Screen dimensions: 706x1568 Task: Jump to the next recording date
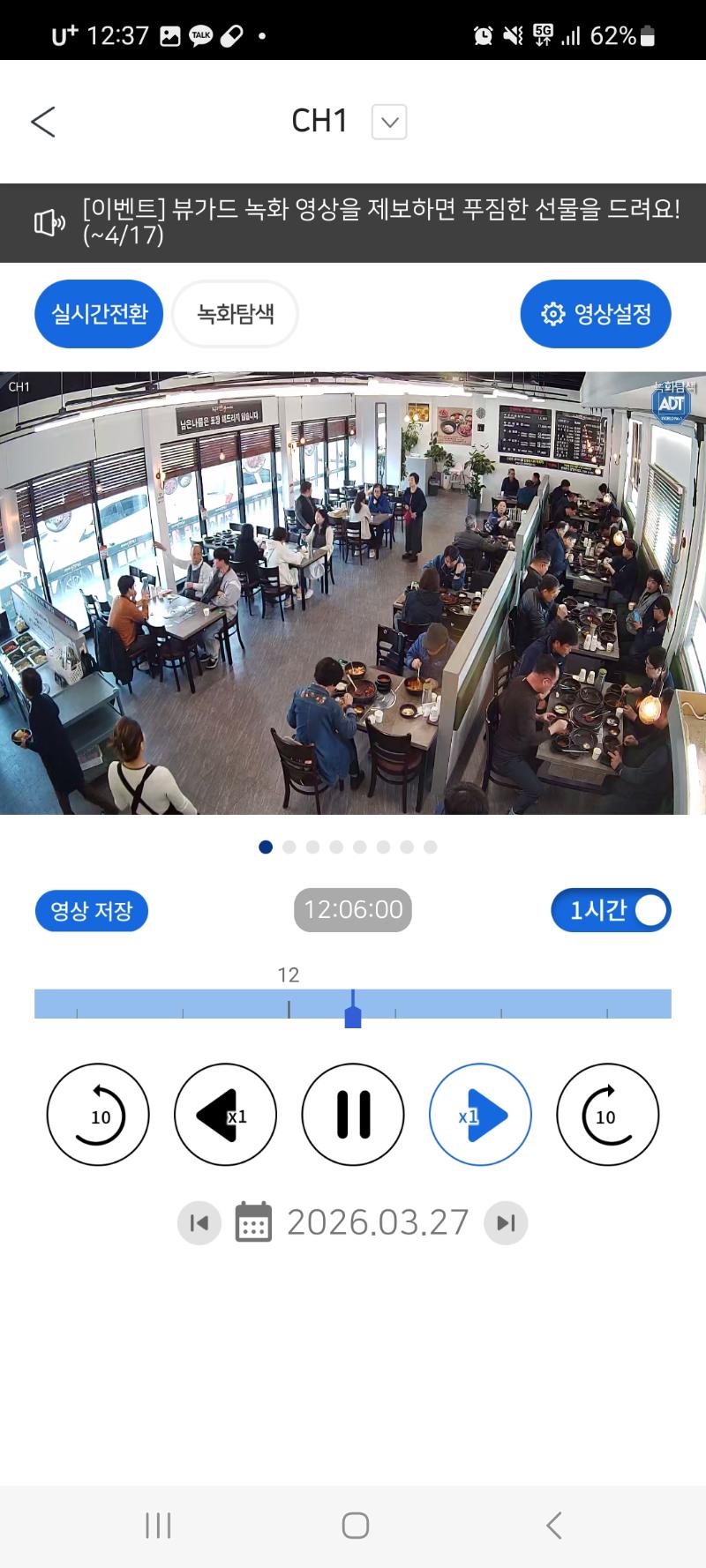506,1223
